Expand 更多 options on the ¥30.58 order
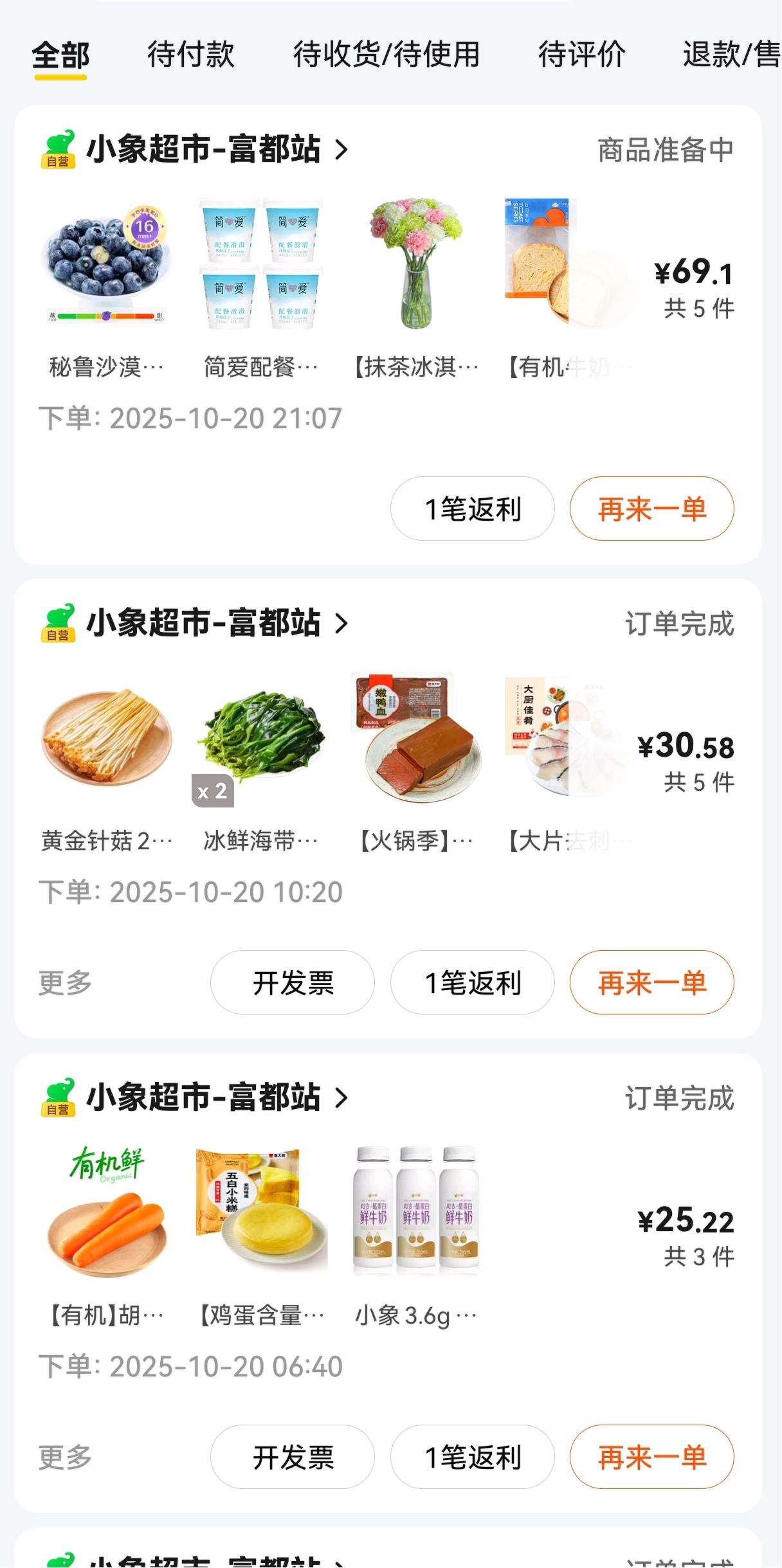Screen dimensions: 782x1568 click(65, 983)
